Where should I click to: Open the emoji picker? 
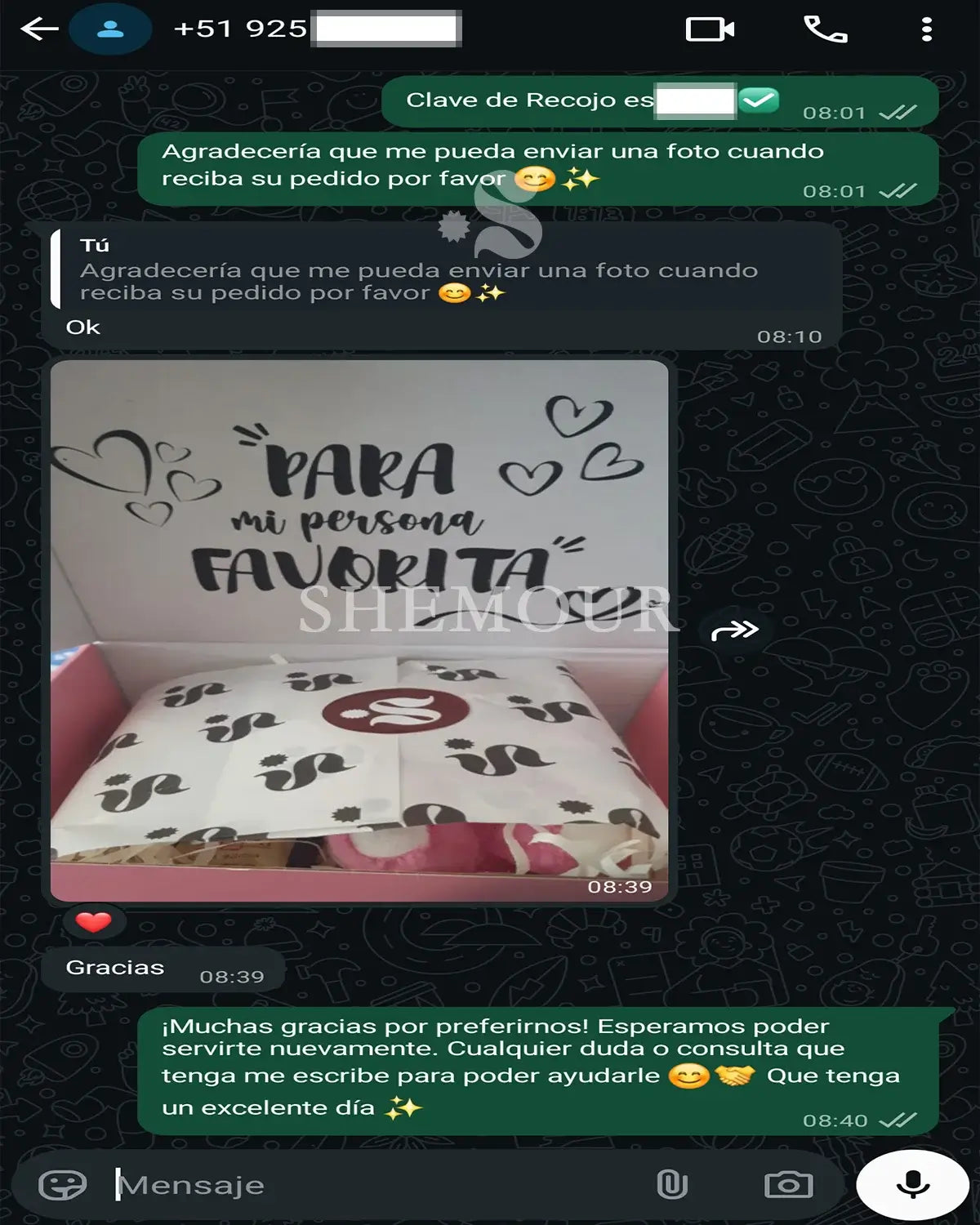pyautogui.click(x=63, y=1185)
